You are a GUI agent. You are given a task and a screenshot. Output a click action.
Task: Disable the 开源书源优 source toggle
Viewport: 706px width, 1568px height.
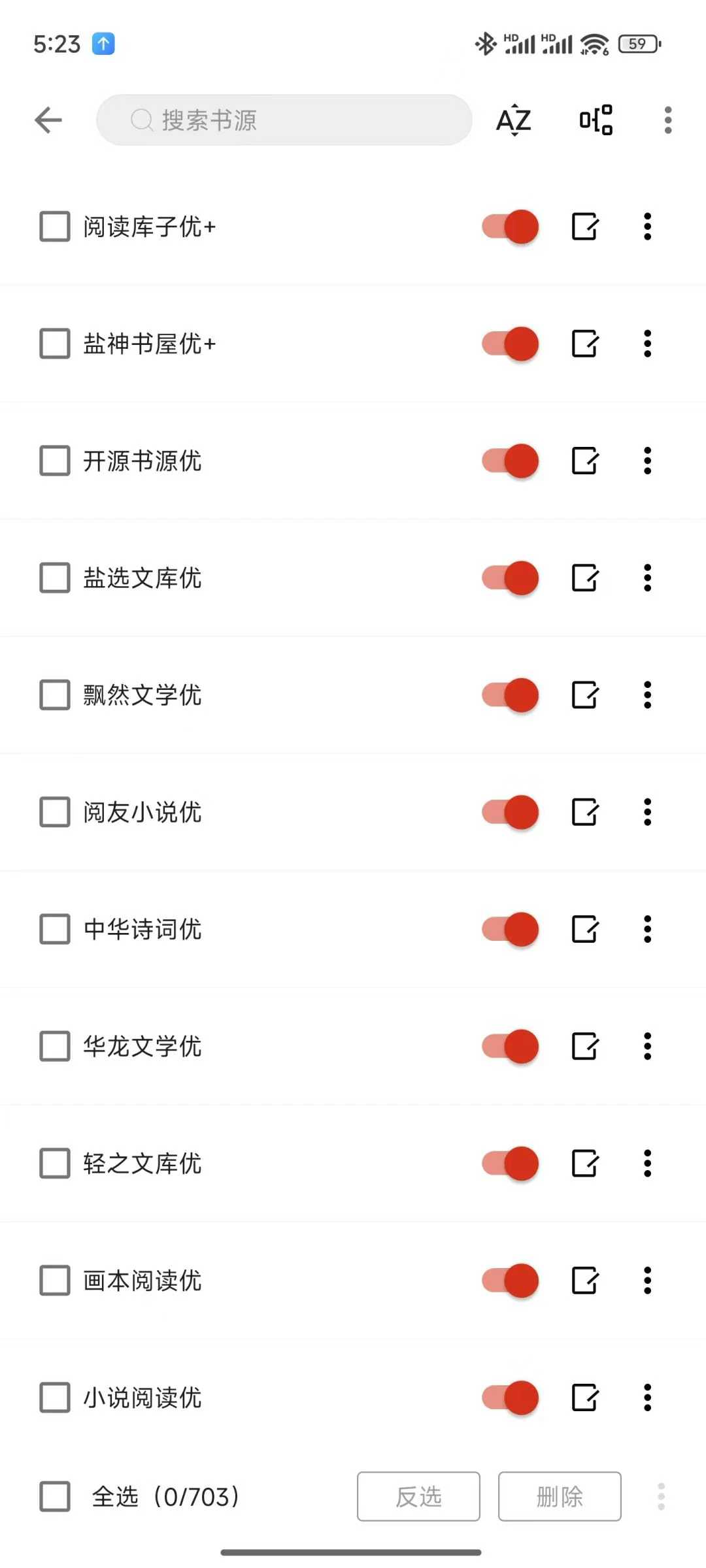point(510,461)
